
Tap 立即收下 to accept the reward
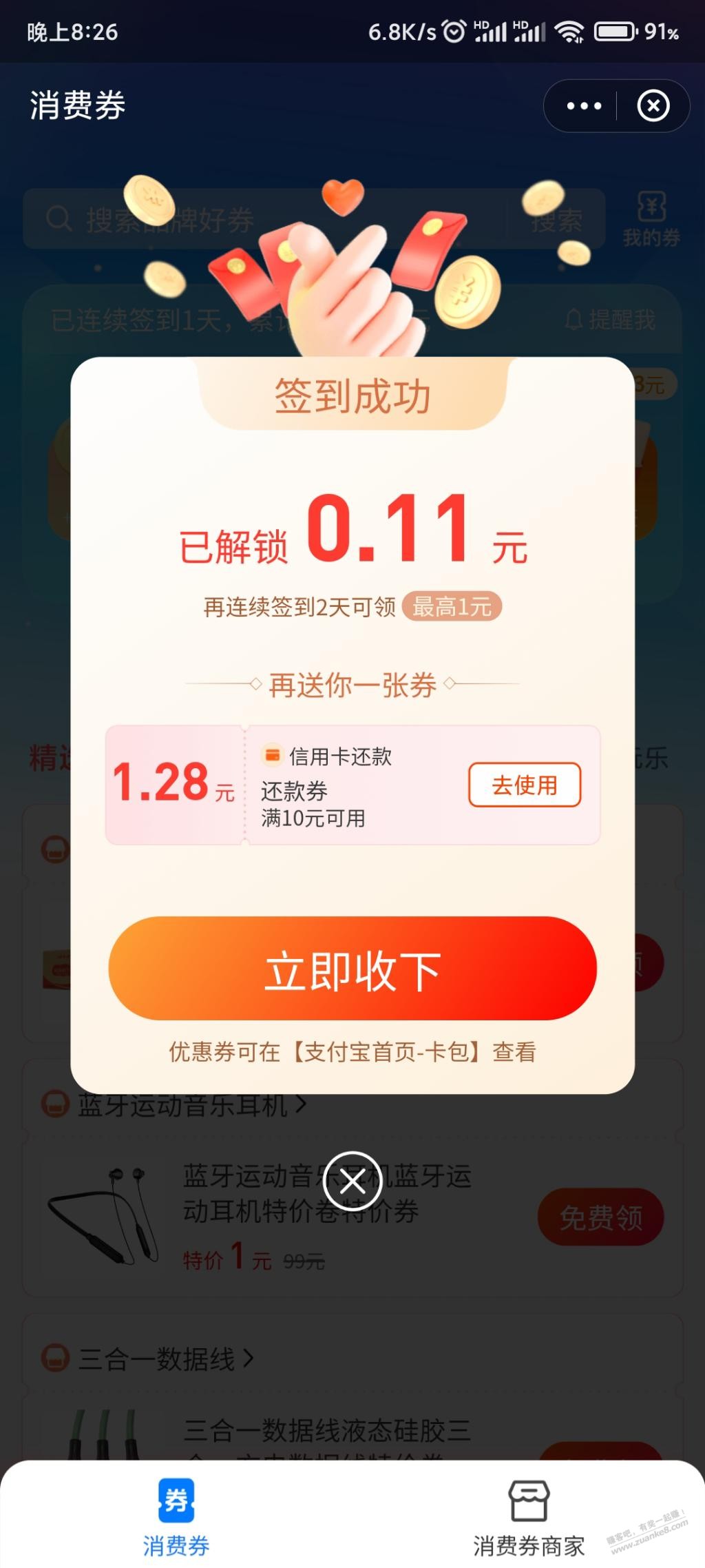(x=352, y=969)
